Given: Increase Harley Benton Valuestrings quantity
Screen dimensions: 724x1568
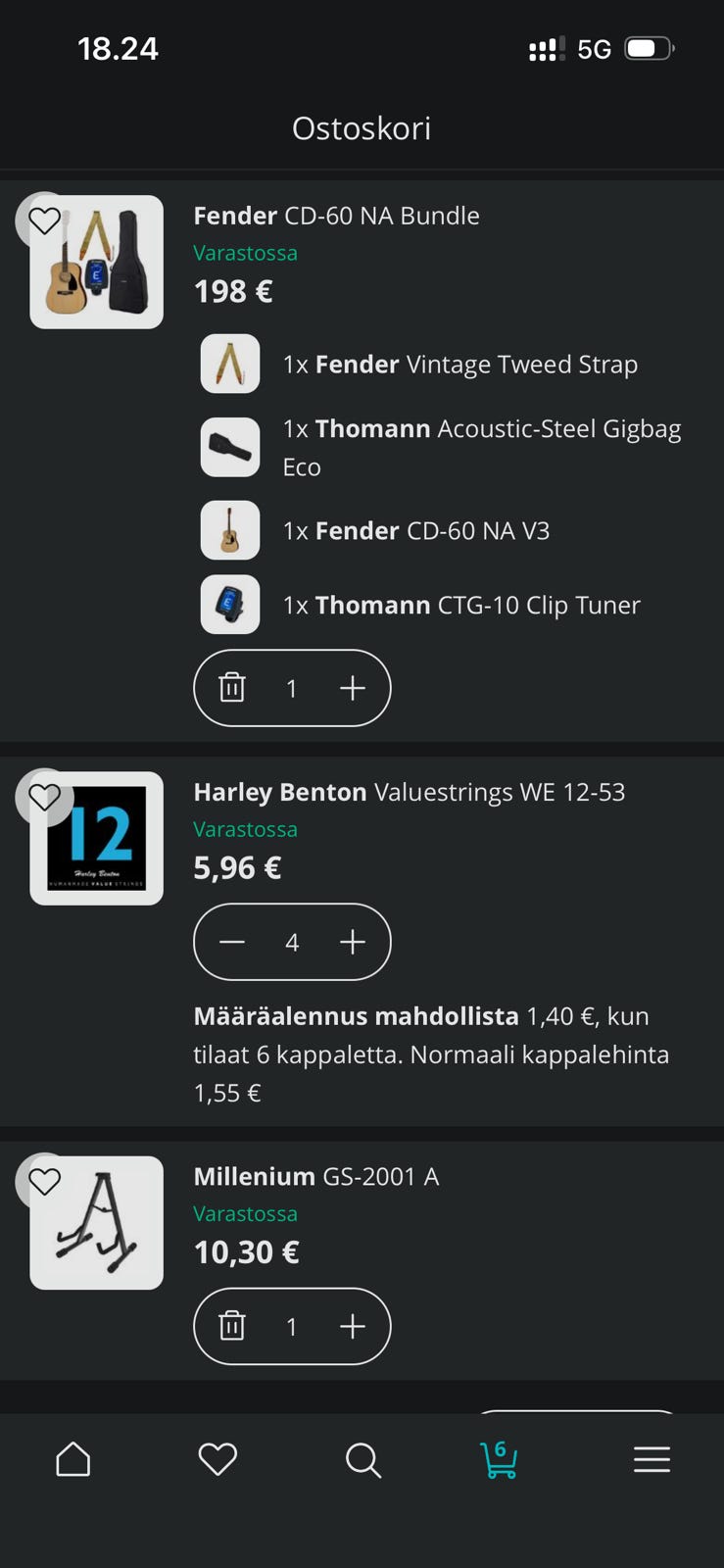Looking at the screenshot, I should pyautogui.click(x=353, y=942).
